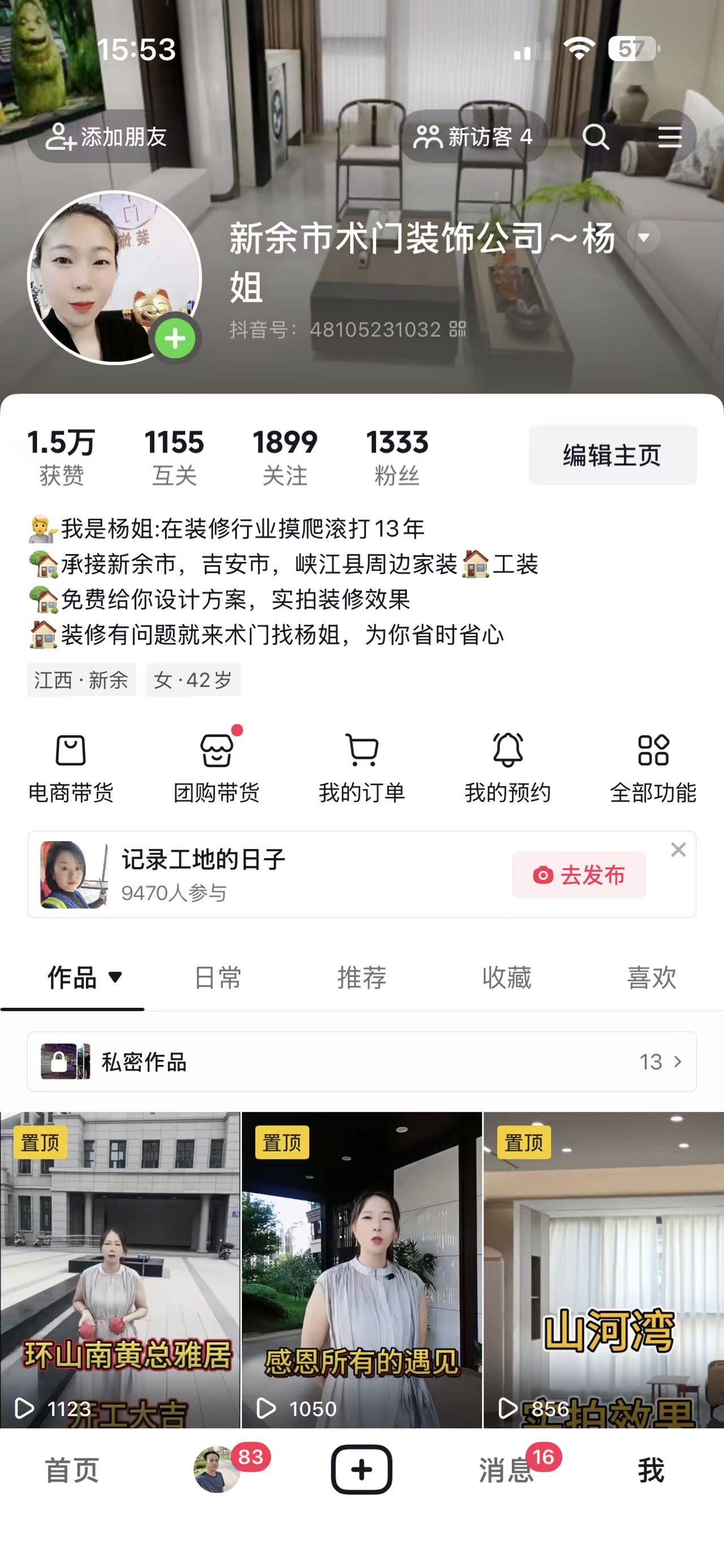
Task: Tap 去发布 to post to the topic
Action: [x=579, y=874]
